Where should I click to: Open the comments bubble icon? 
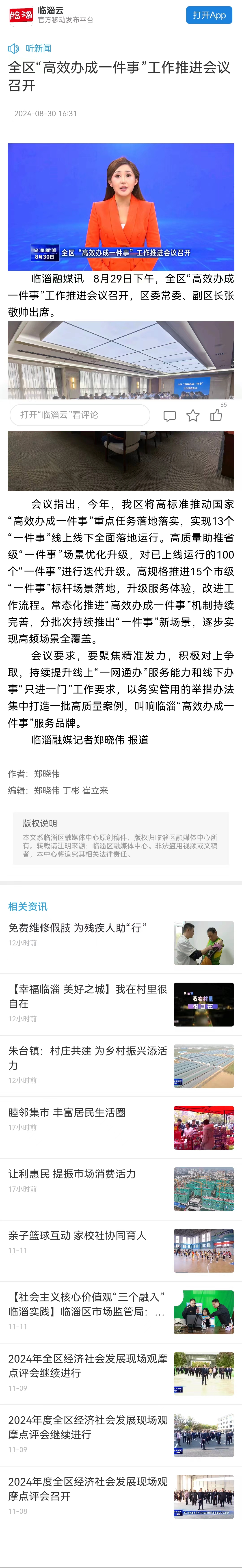click(x=169, y=416)
